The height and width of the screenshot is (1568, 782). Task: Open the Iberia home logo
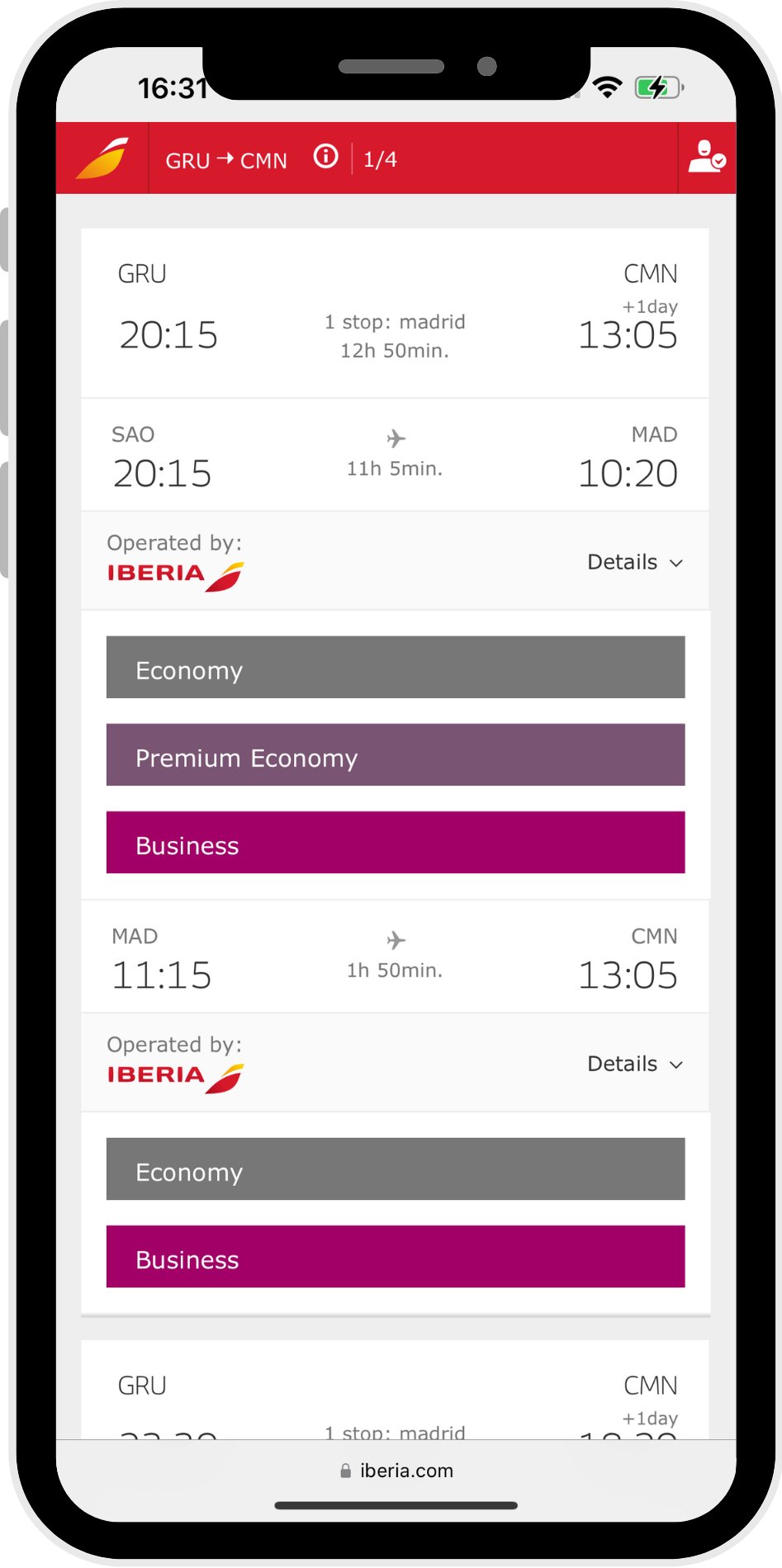102,158
